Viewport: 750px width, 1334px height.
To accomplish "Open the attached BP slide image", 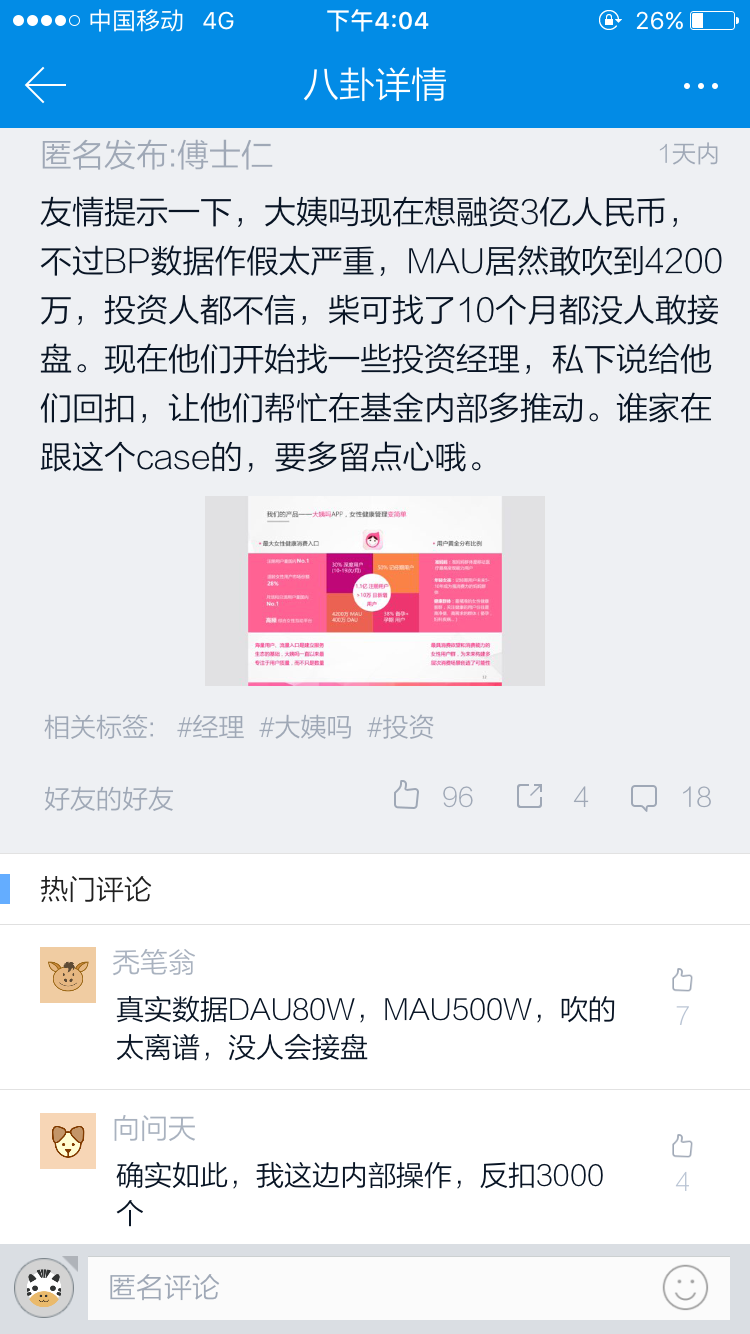I will point(375,590).
